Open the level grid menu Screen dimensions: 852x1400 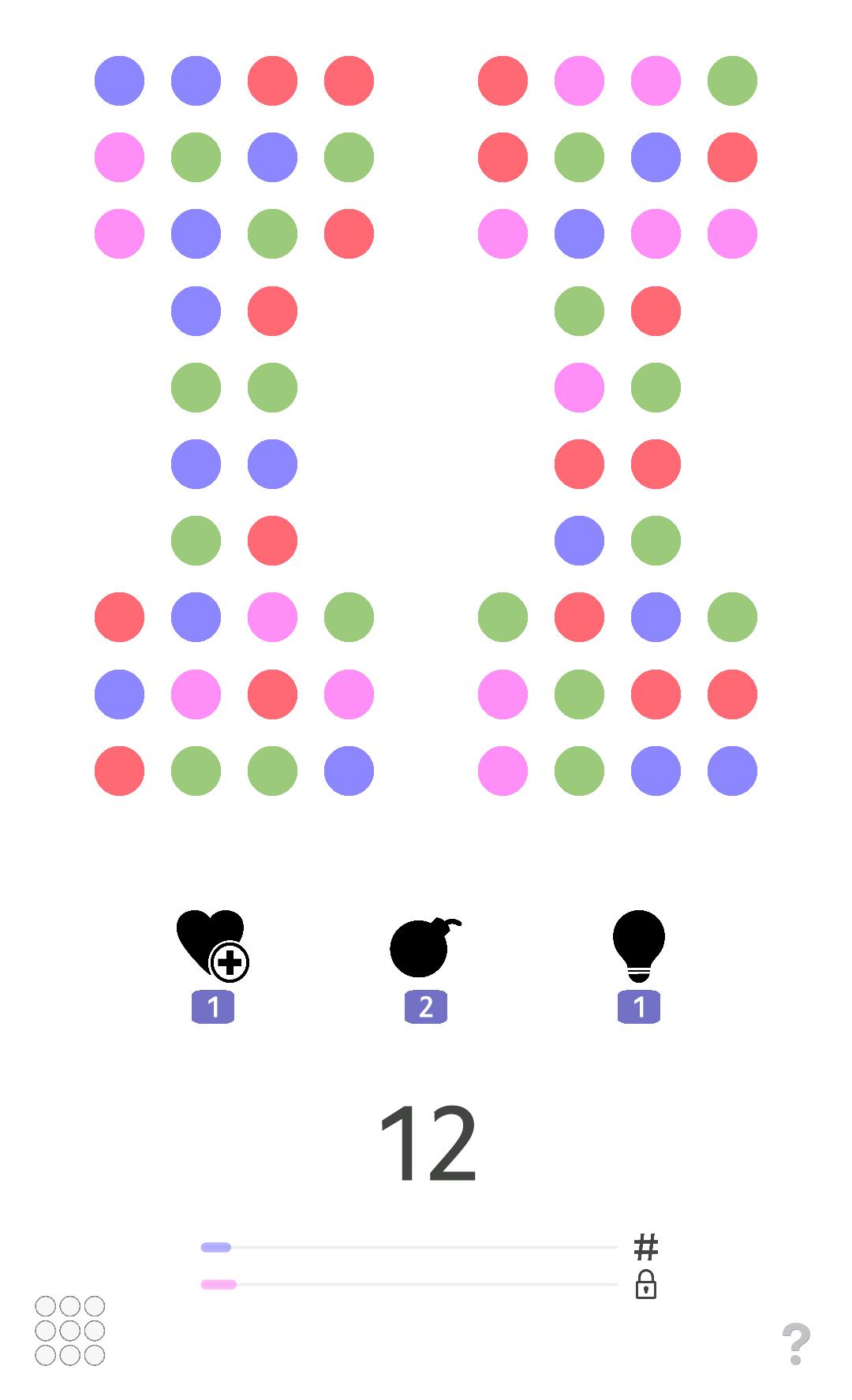point(69,1331)
